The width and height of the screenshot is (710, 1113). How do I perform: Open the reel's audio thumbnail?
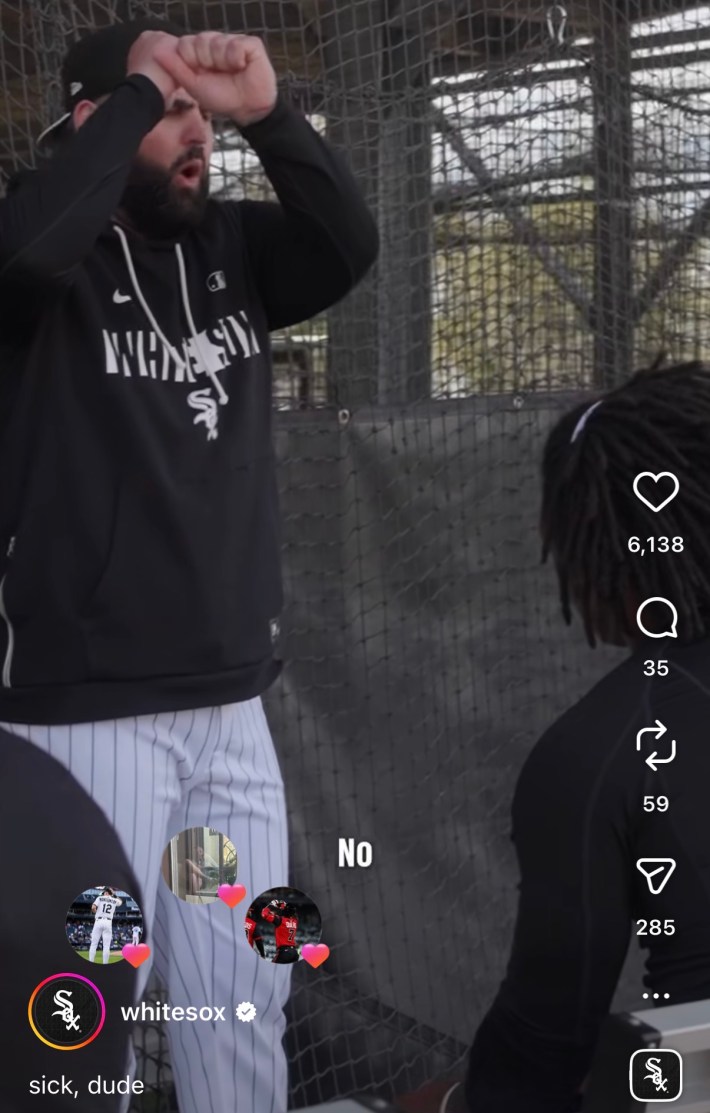point(656,1076)
